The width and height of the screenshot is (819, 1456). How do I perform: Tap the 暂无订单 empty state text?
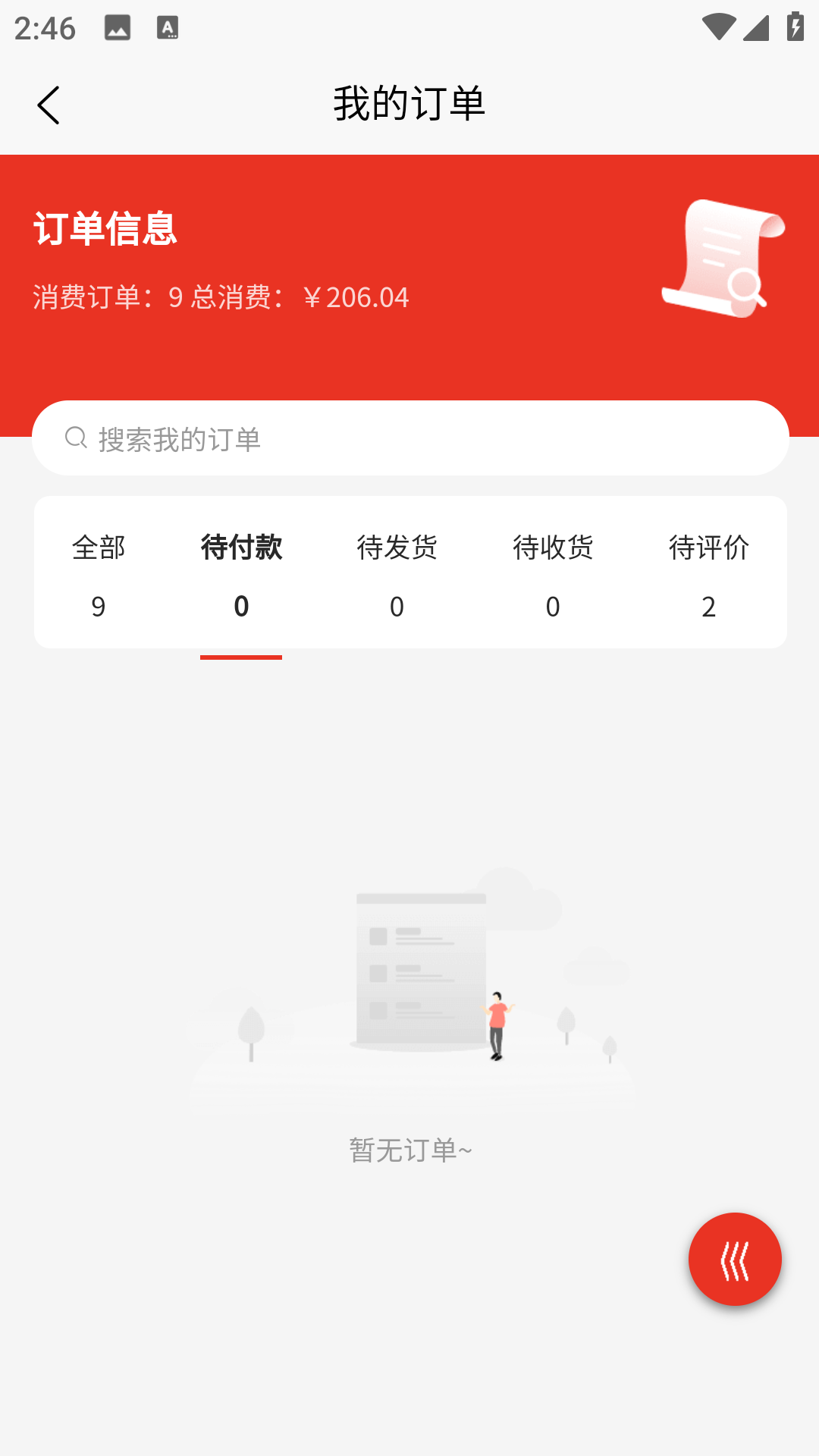click(x=409, y=1150)
